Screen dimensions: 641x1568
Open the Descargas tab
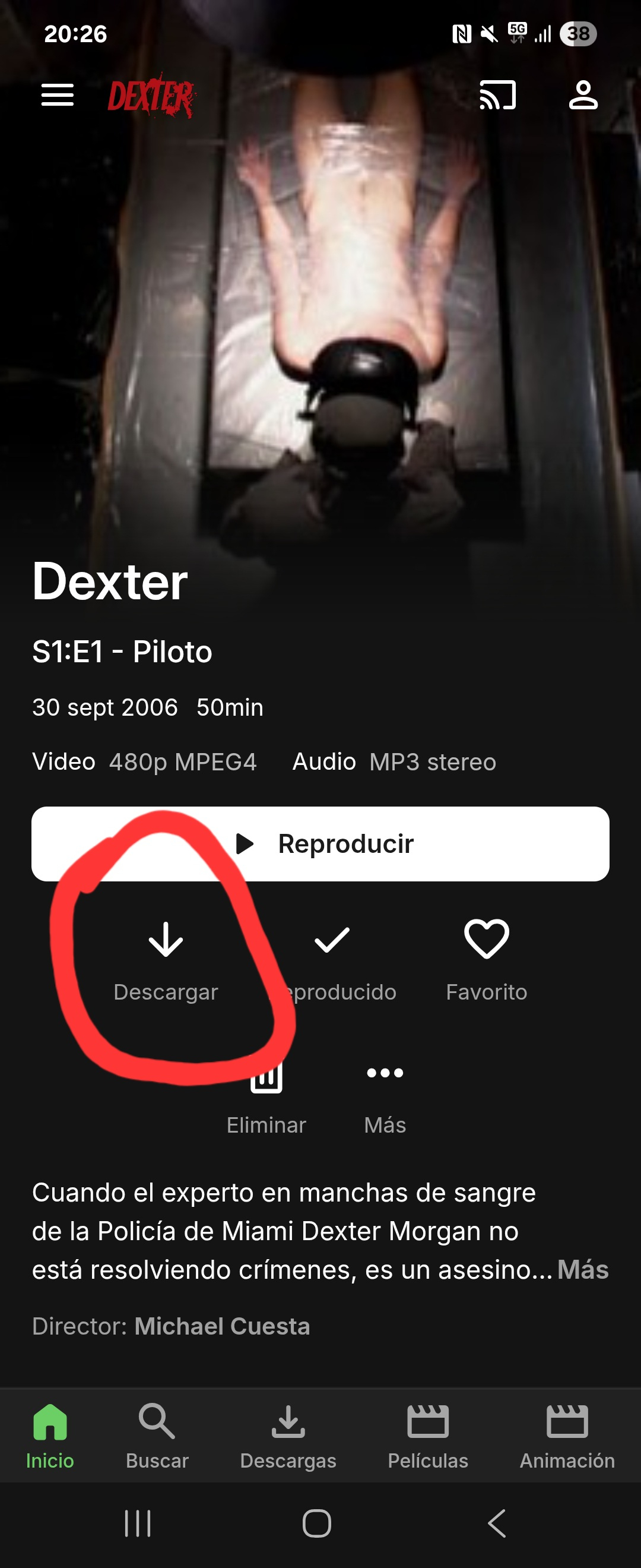point(288,1434)
